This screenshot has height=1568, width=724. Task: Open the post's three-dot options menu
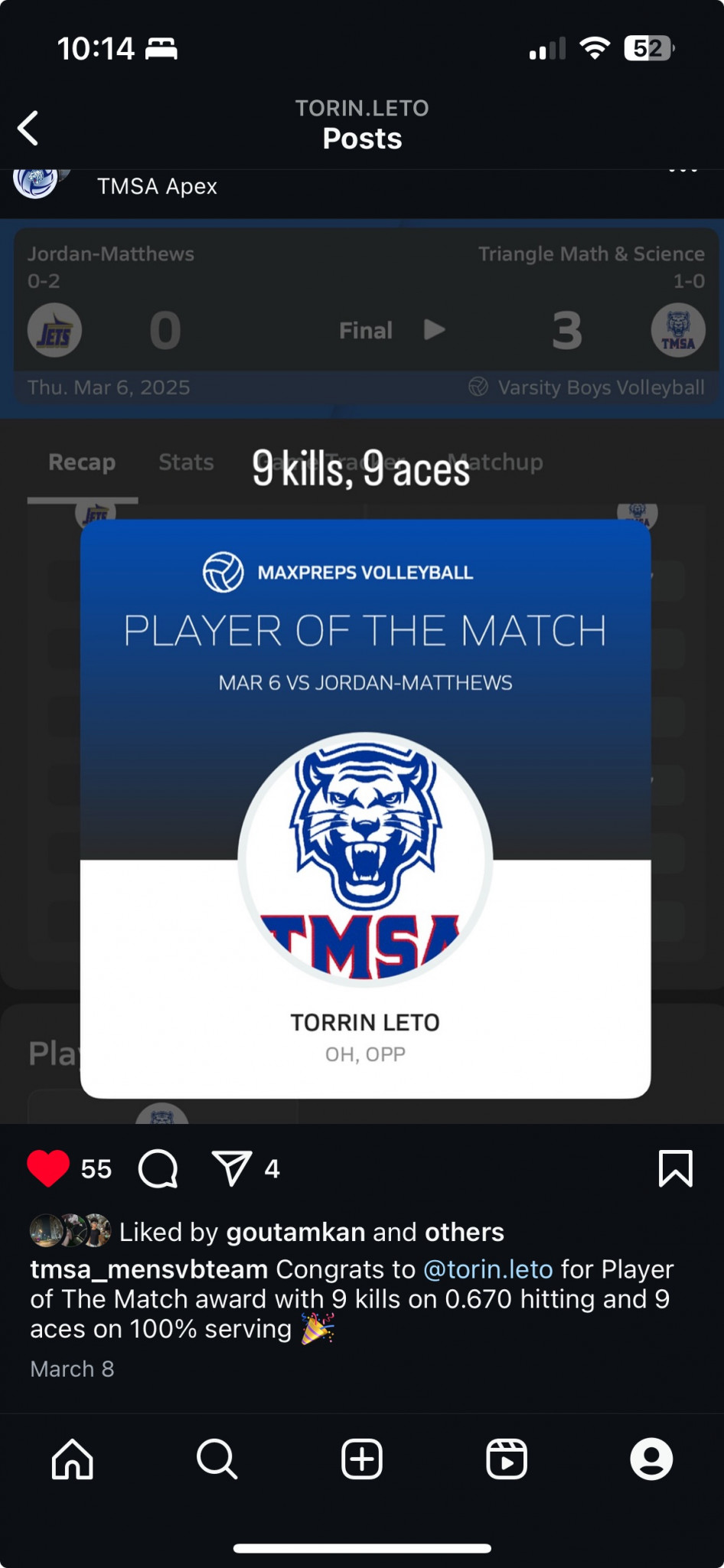(683, 171)
